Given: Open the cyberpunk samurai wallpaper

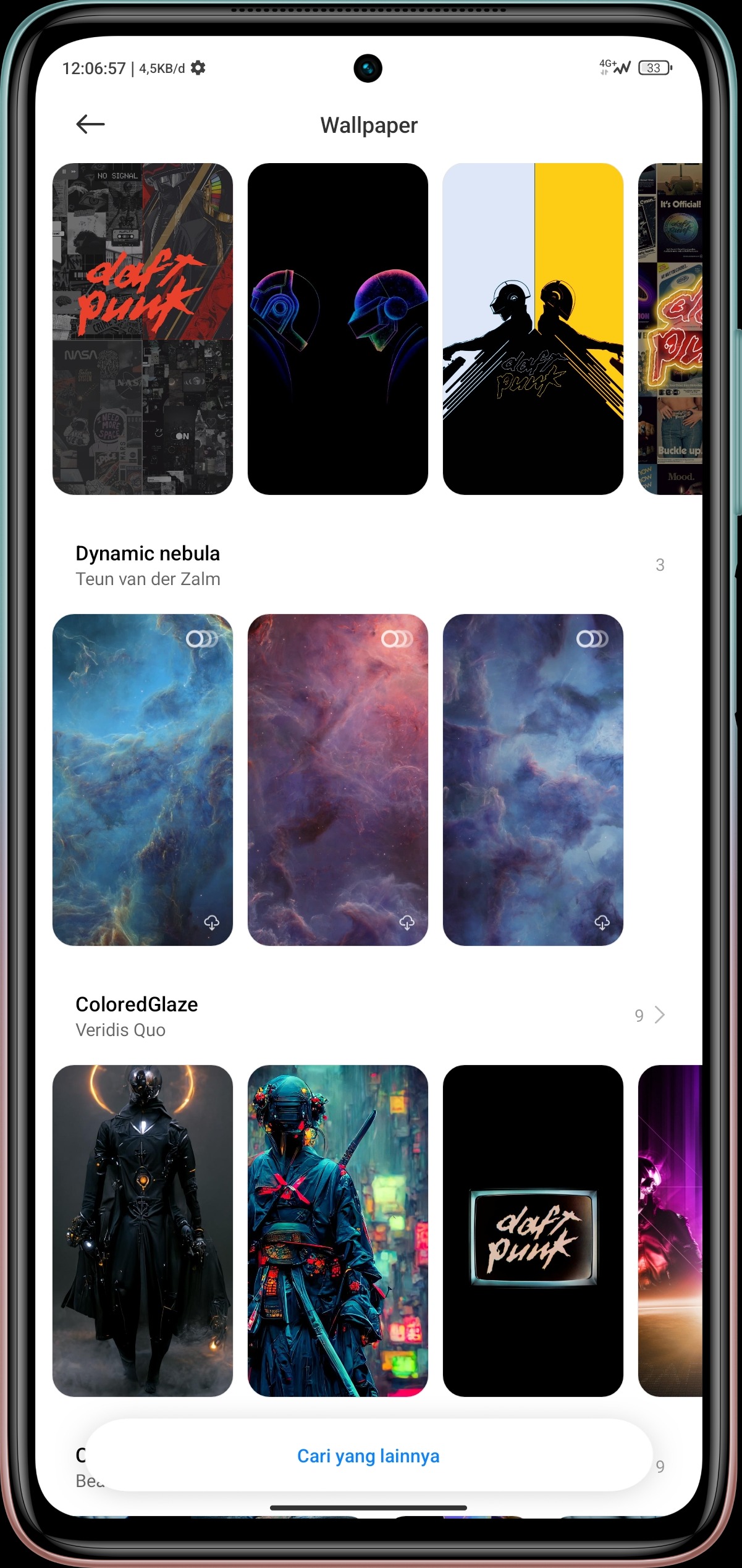Looking at the screenshot, I should click(x=337, y=1230).
